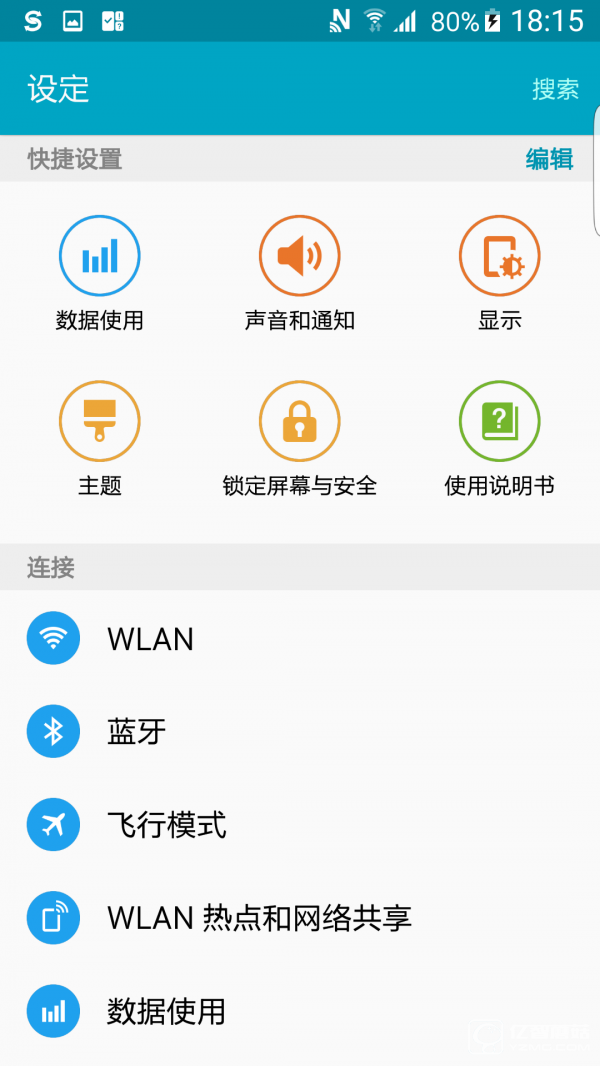Image resolution: width=600 pixels, height=1066 pixels.
Task: Open the 数据使用 quick settings shortcut
Action: click(x=99, y=274)
